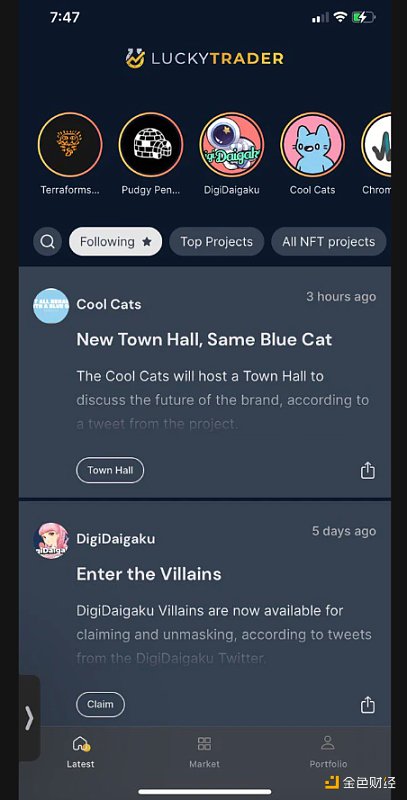Open the Enter the Villains article

(149, 574)
